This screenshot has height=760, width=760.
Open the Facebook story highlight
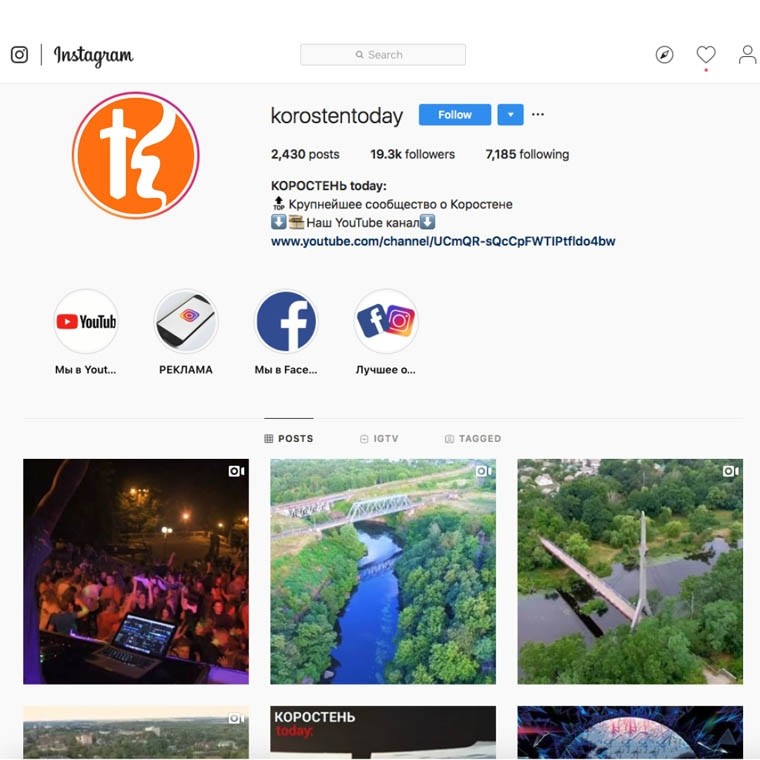click(286, 321)
